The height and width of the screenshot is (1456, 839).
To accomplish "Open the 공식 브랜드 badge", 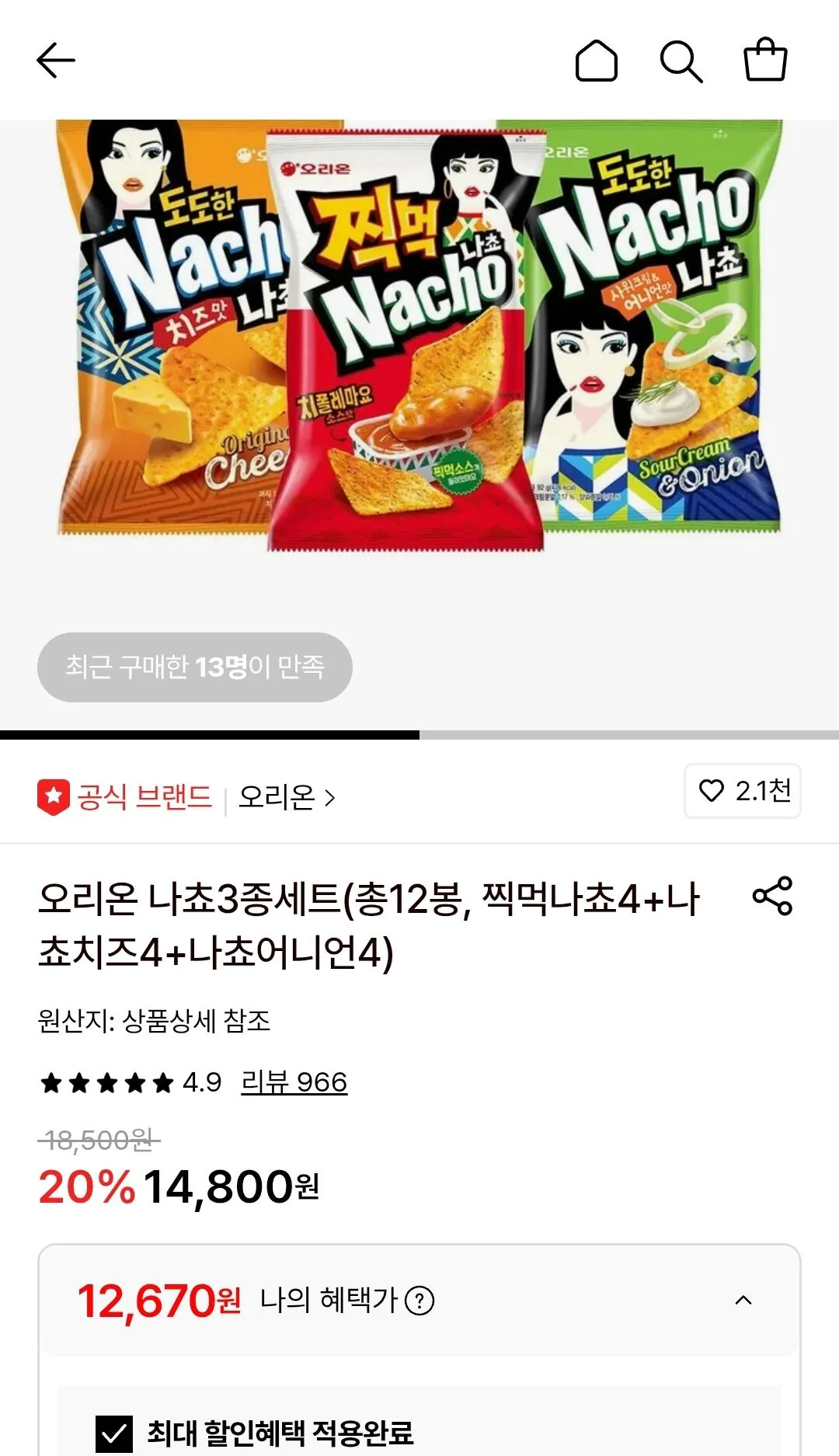I will 123,793.
